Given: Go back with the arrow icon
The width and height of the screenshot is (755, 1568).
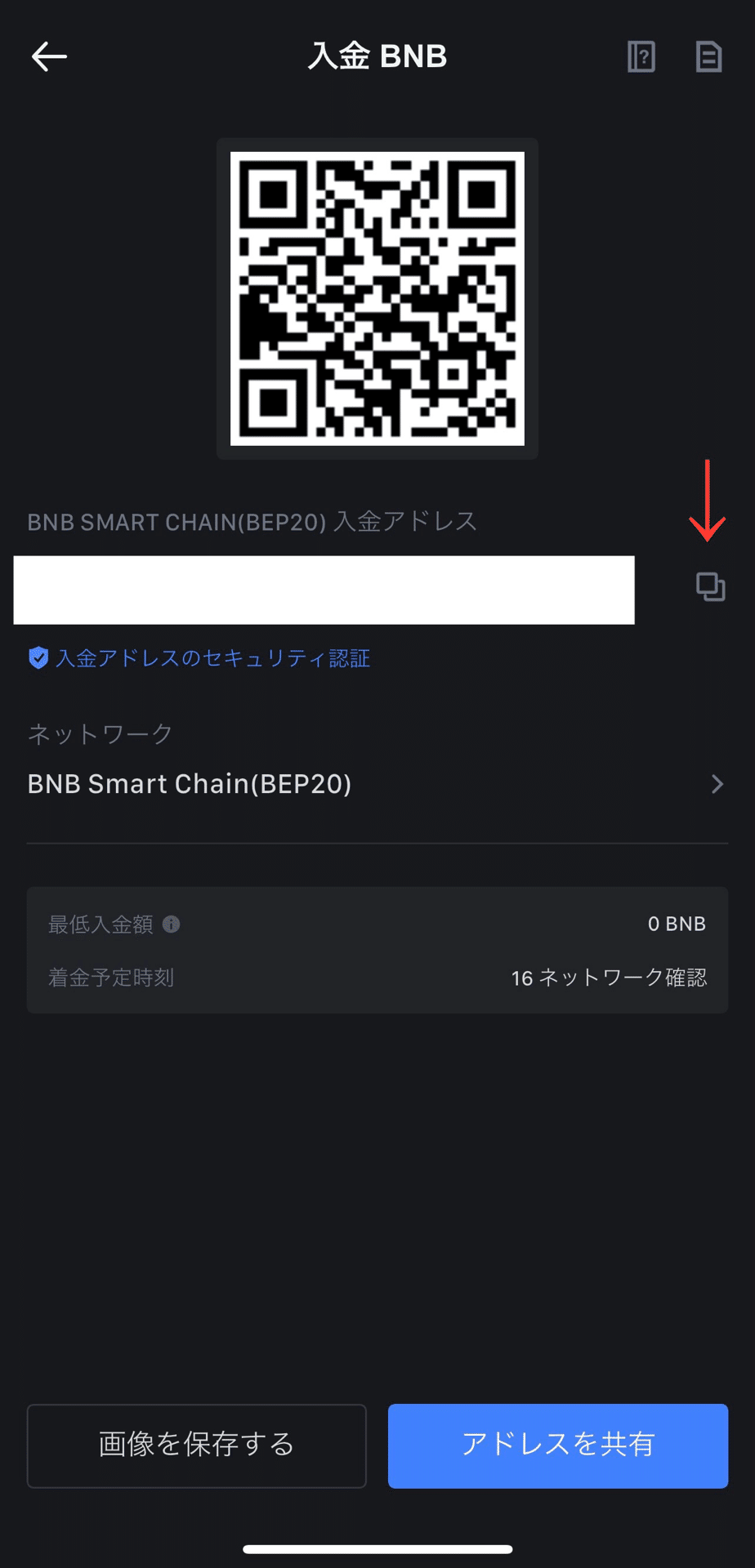Looking at the screenshot, I should click(49, 56).
